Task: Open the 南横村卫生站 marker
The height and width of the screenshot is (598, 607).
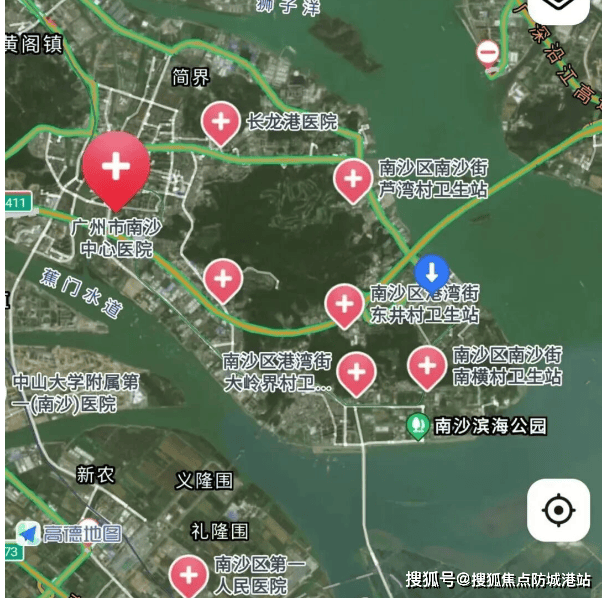Action: point(427,365)
